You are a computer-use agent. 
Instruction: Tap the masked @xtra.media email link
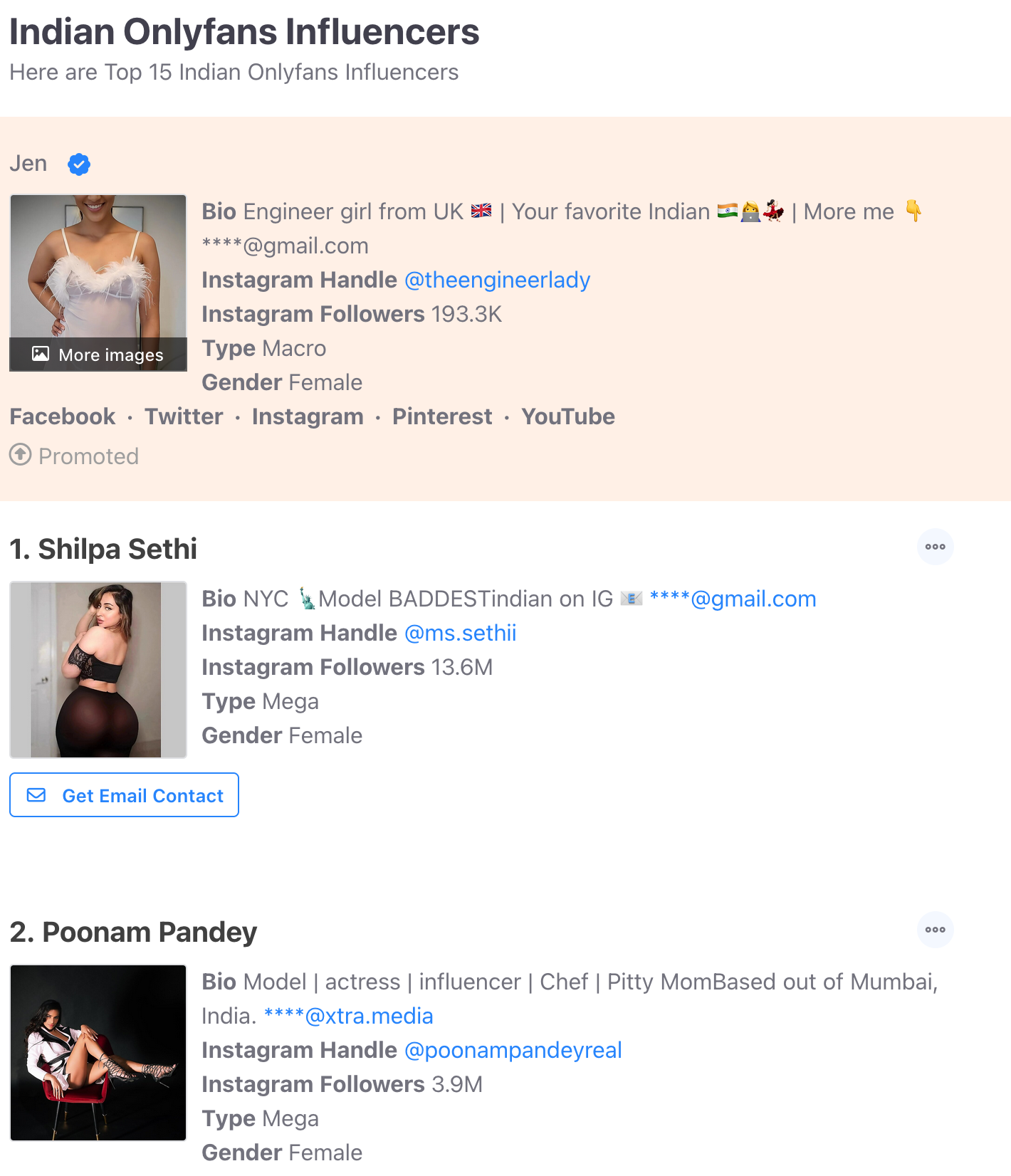(x=348, y=1016)
